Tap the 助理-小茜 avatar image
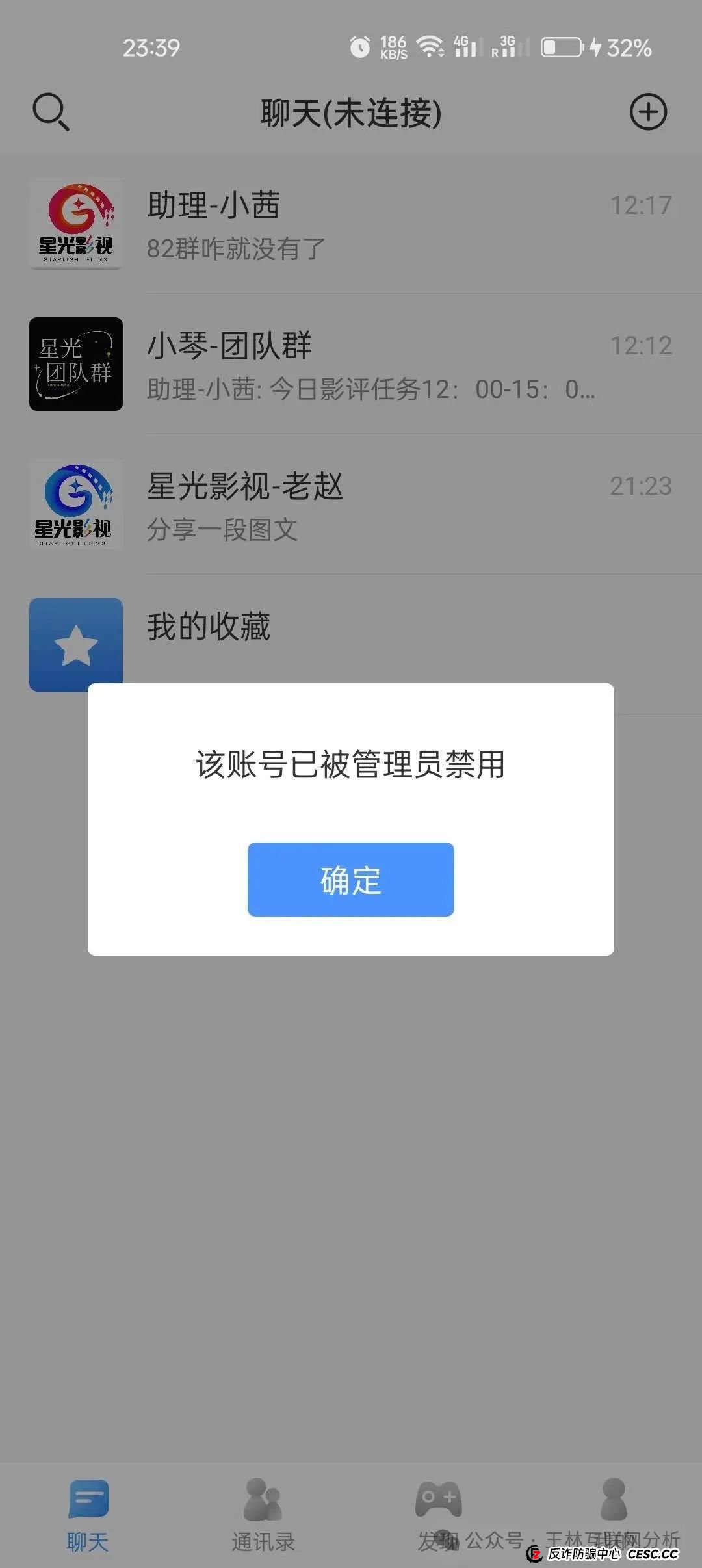Viewport: 702px width, 1568px height. (x=75, y=224)
